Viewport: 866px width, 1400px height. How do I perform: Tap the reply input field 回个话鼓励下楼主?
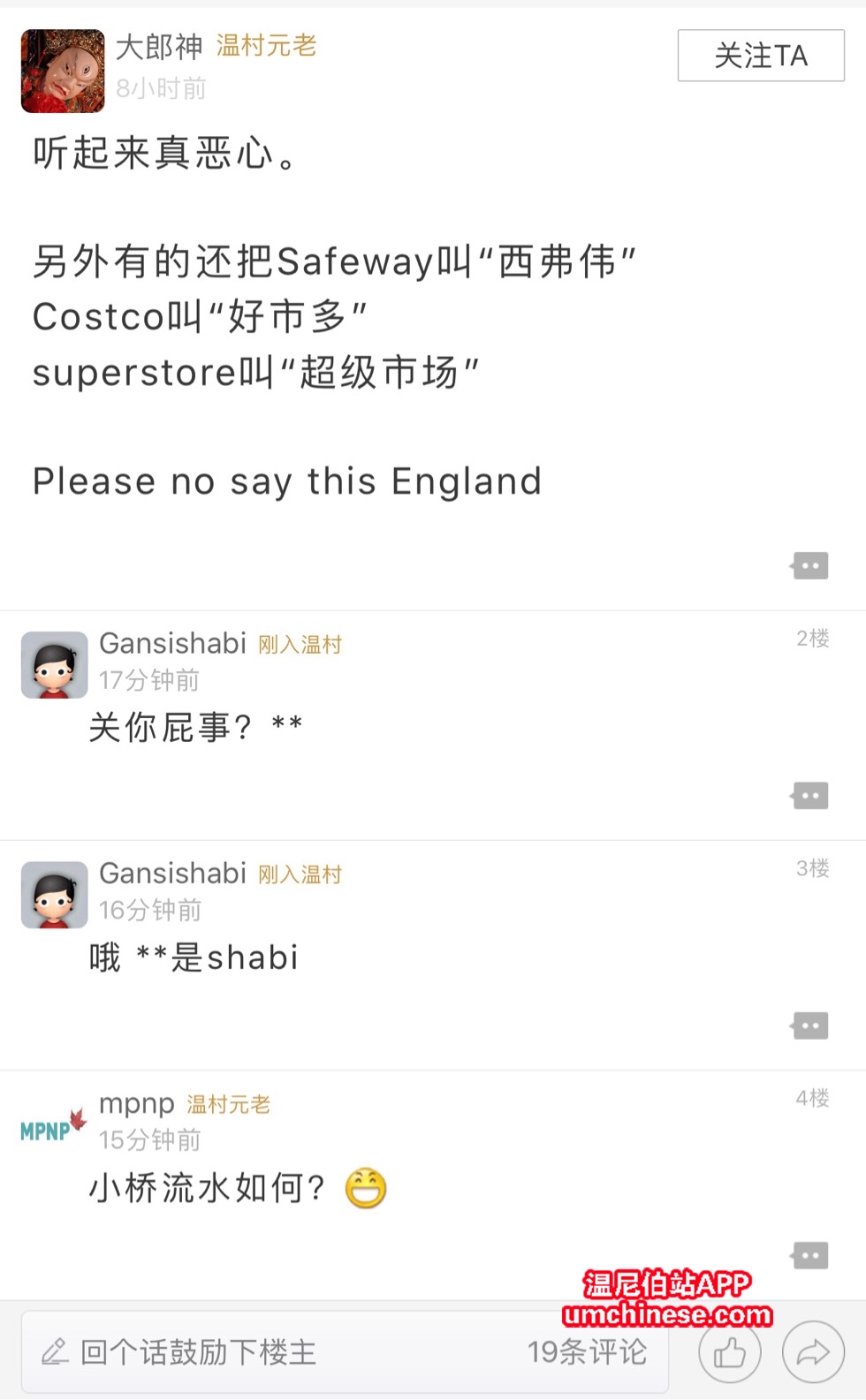tap(265, 1351)
